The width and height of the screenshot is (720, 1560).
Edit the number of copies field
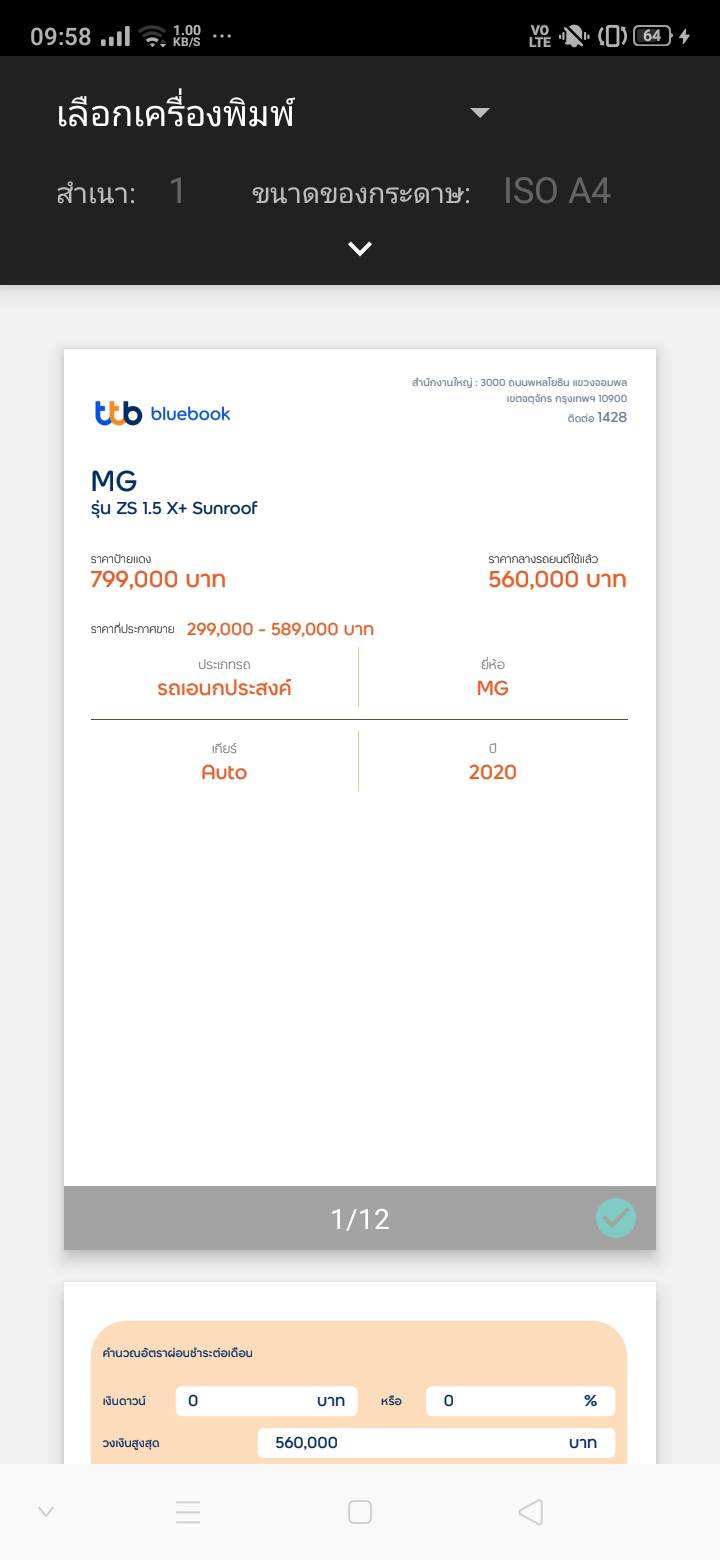click(x=177, y=191)
